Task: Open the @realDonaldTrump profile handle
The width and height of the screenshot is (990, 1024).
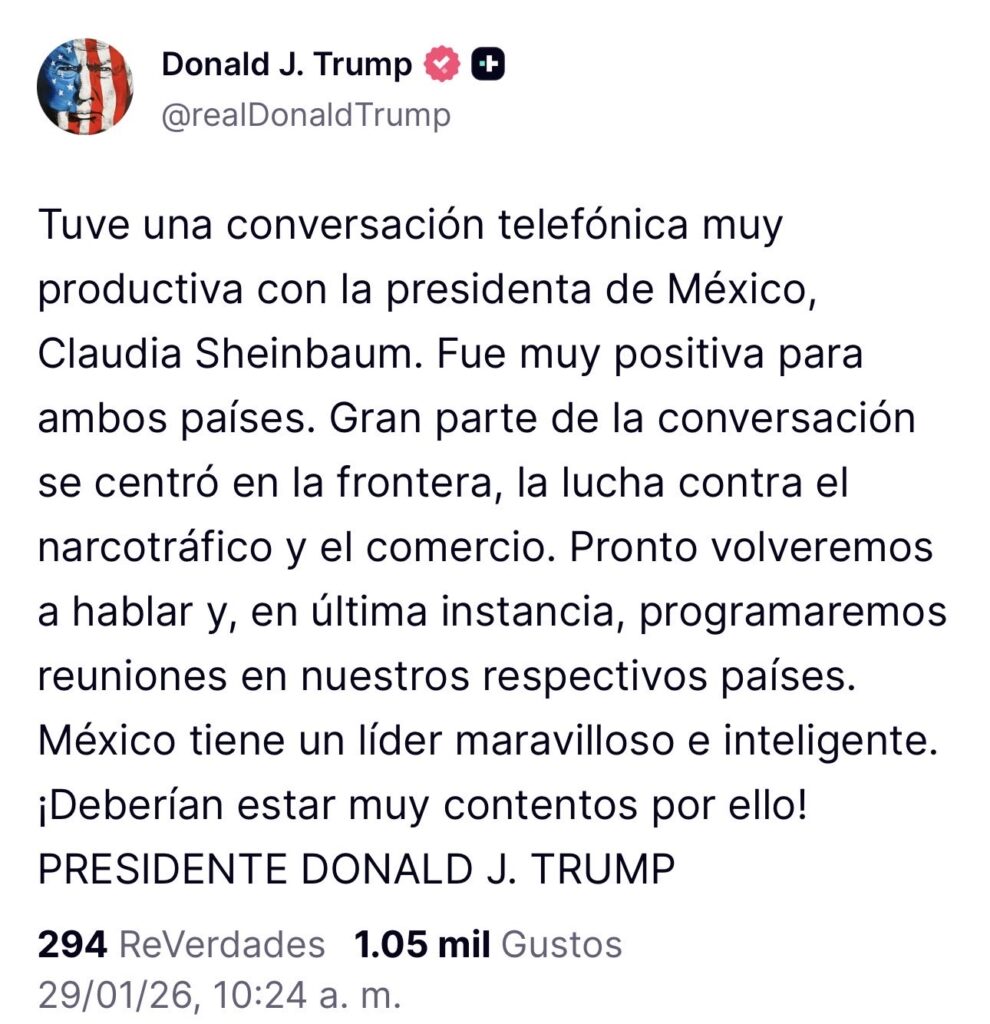Action: click(x=305, y=116)
